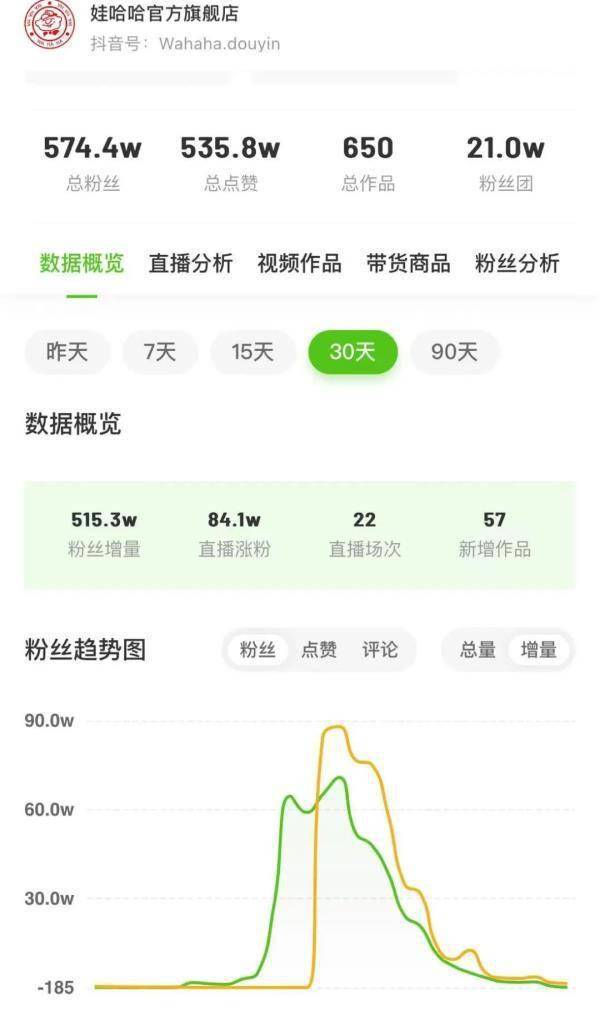This screenshot has width=600, height=1016.
Task: Show the 粉丝 trend chart
Action: point(257,650)
